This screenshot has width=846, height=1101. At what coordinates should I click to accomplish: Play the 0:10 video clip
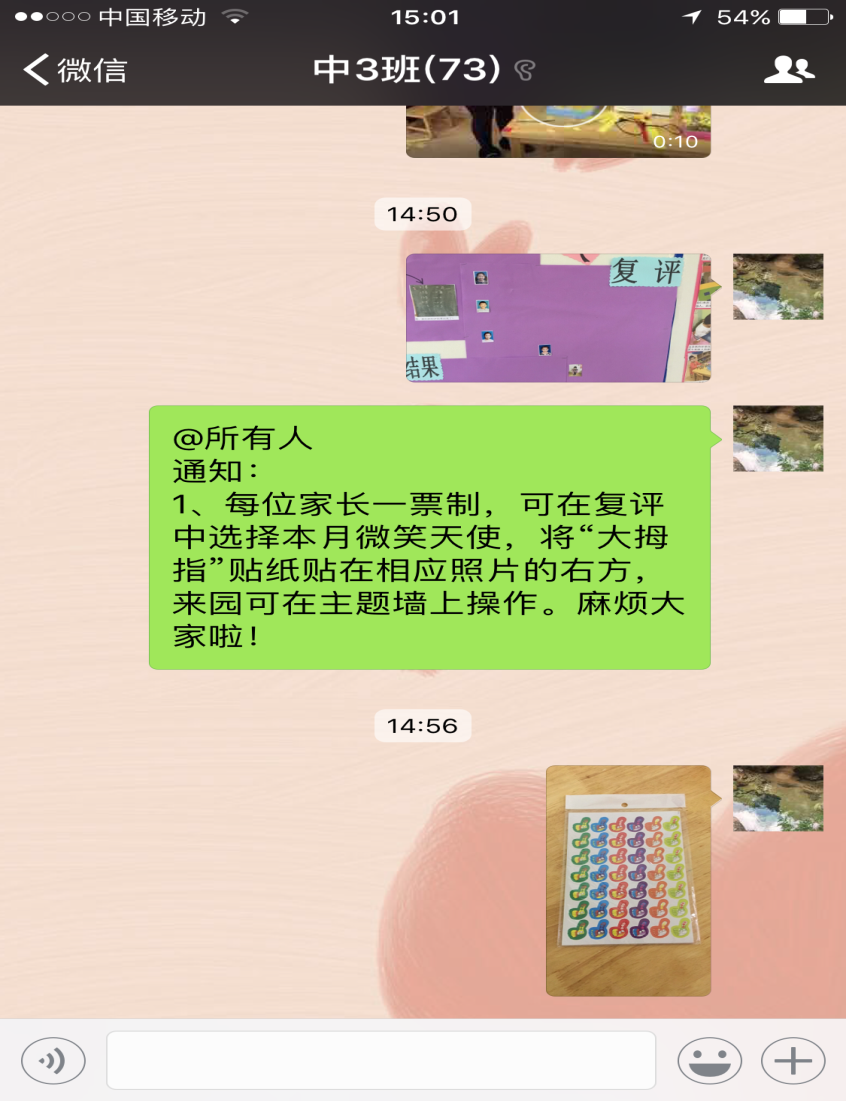(558, 131)
